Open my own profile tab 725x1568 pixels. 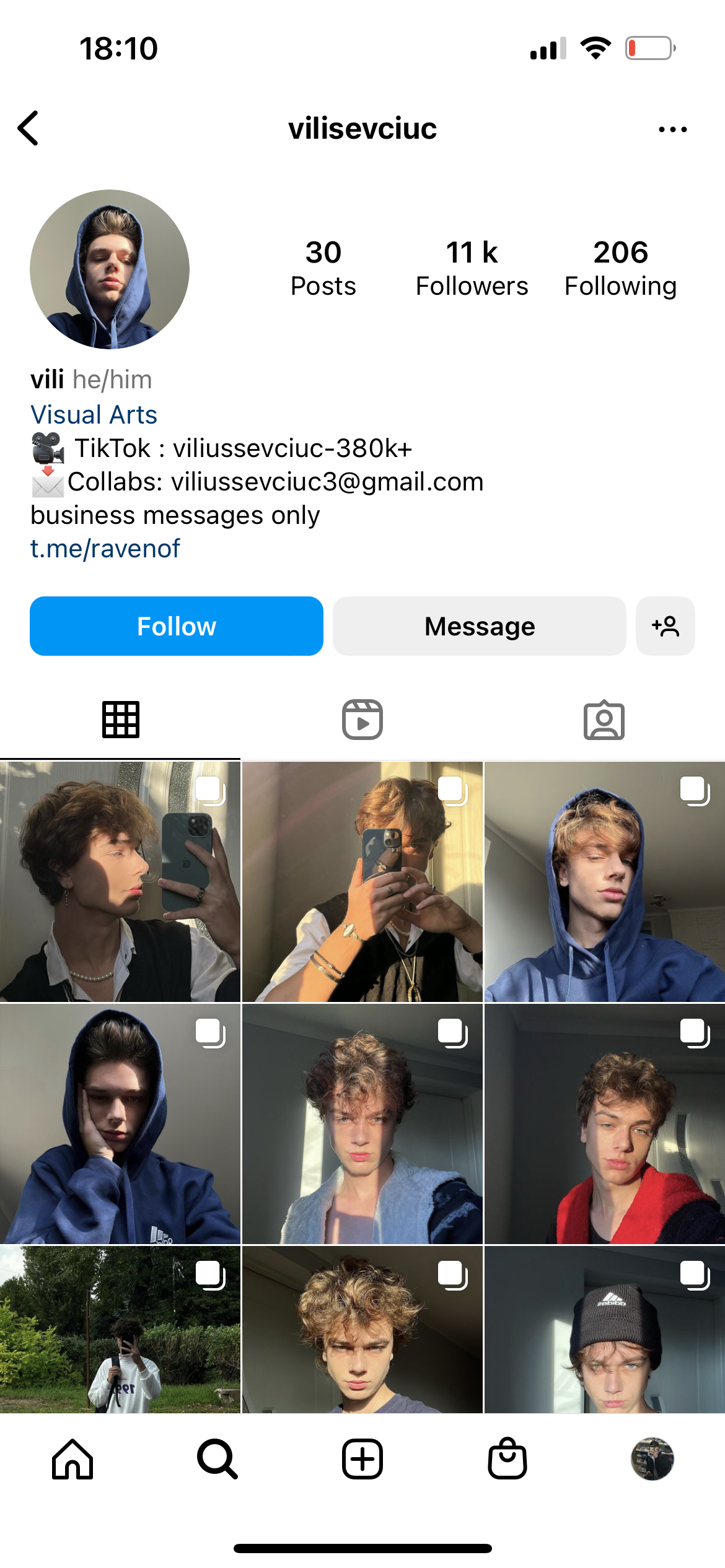(652, 1459)
